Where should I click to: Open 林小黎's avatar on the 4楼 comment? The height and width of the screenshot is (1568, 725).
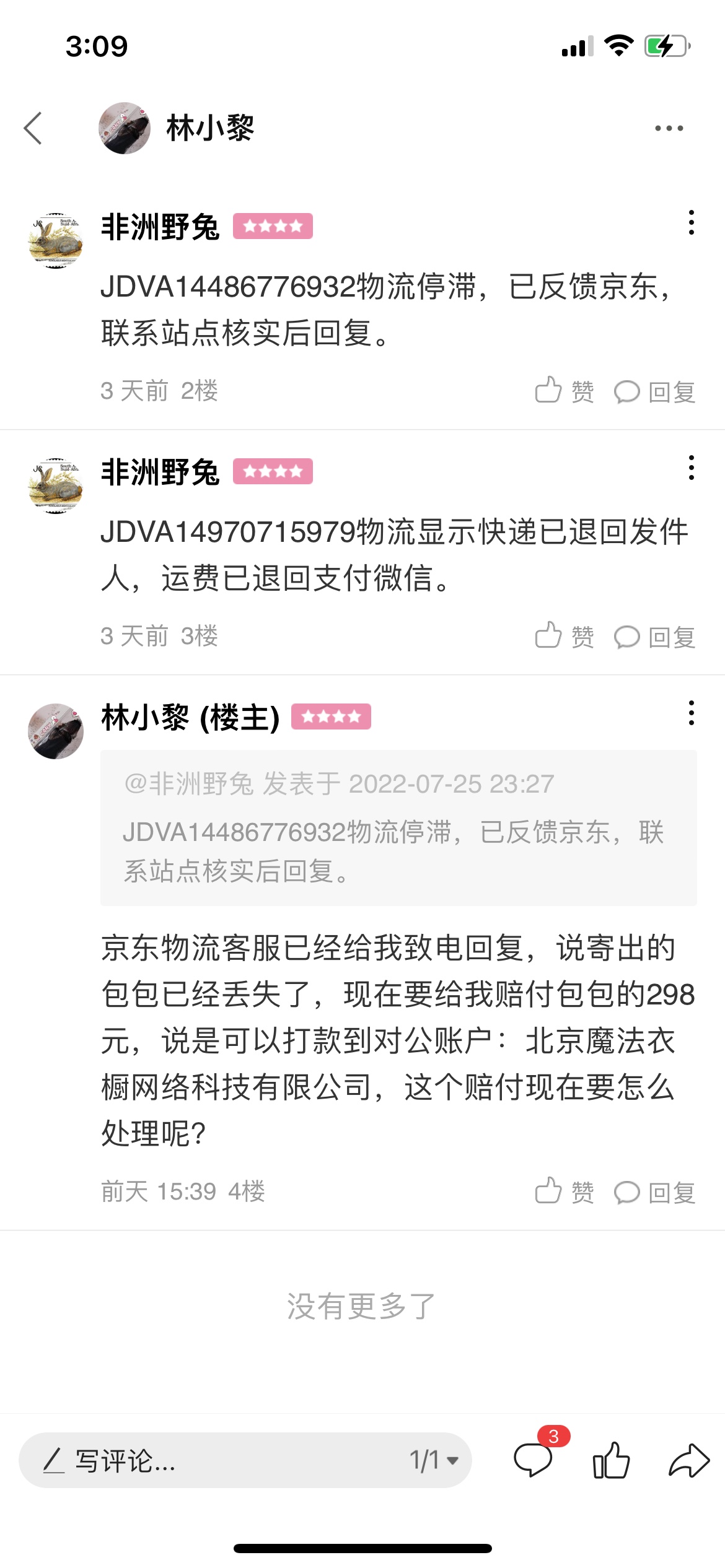[x=56, y=731]
